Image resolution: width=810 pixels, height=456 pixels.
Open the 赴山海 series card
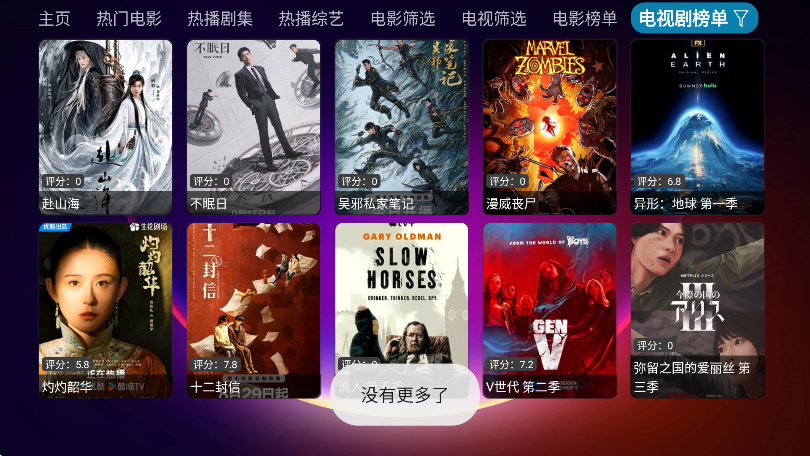[105, 126]
